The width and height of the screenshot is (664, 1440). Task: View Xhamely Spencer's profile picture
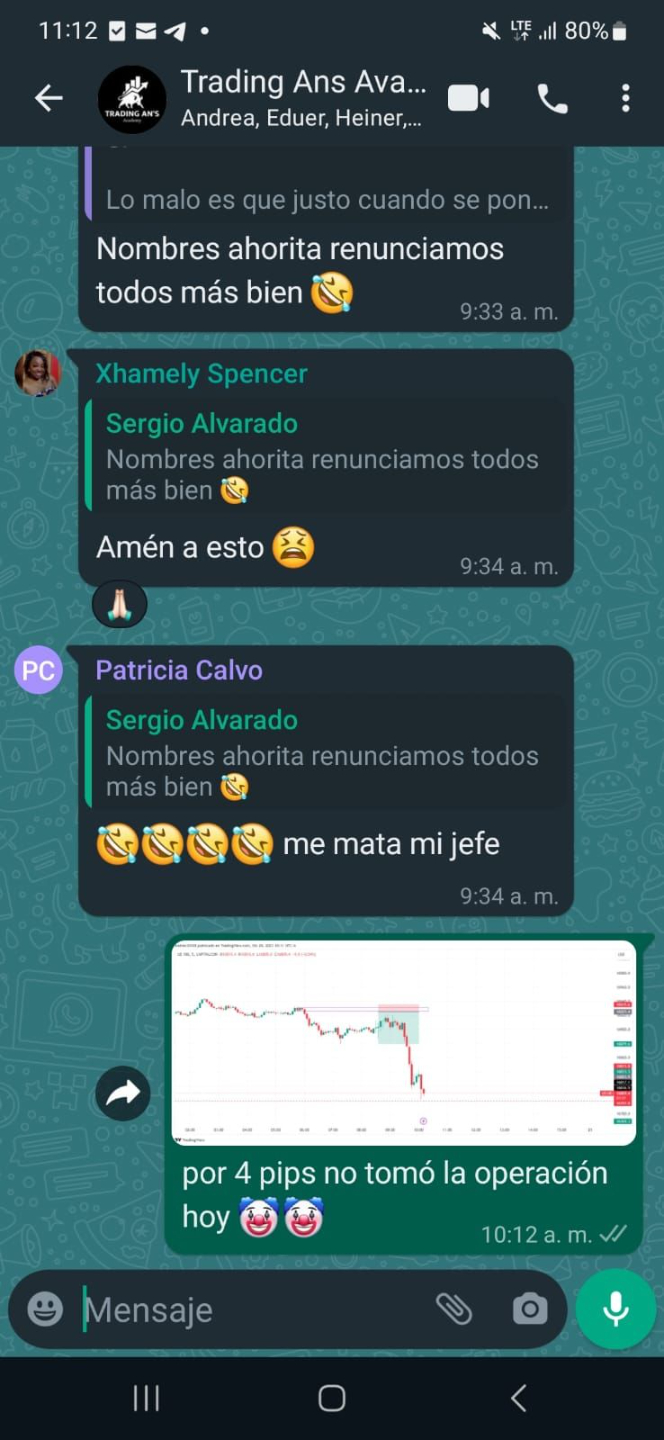(37, 374)
